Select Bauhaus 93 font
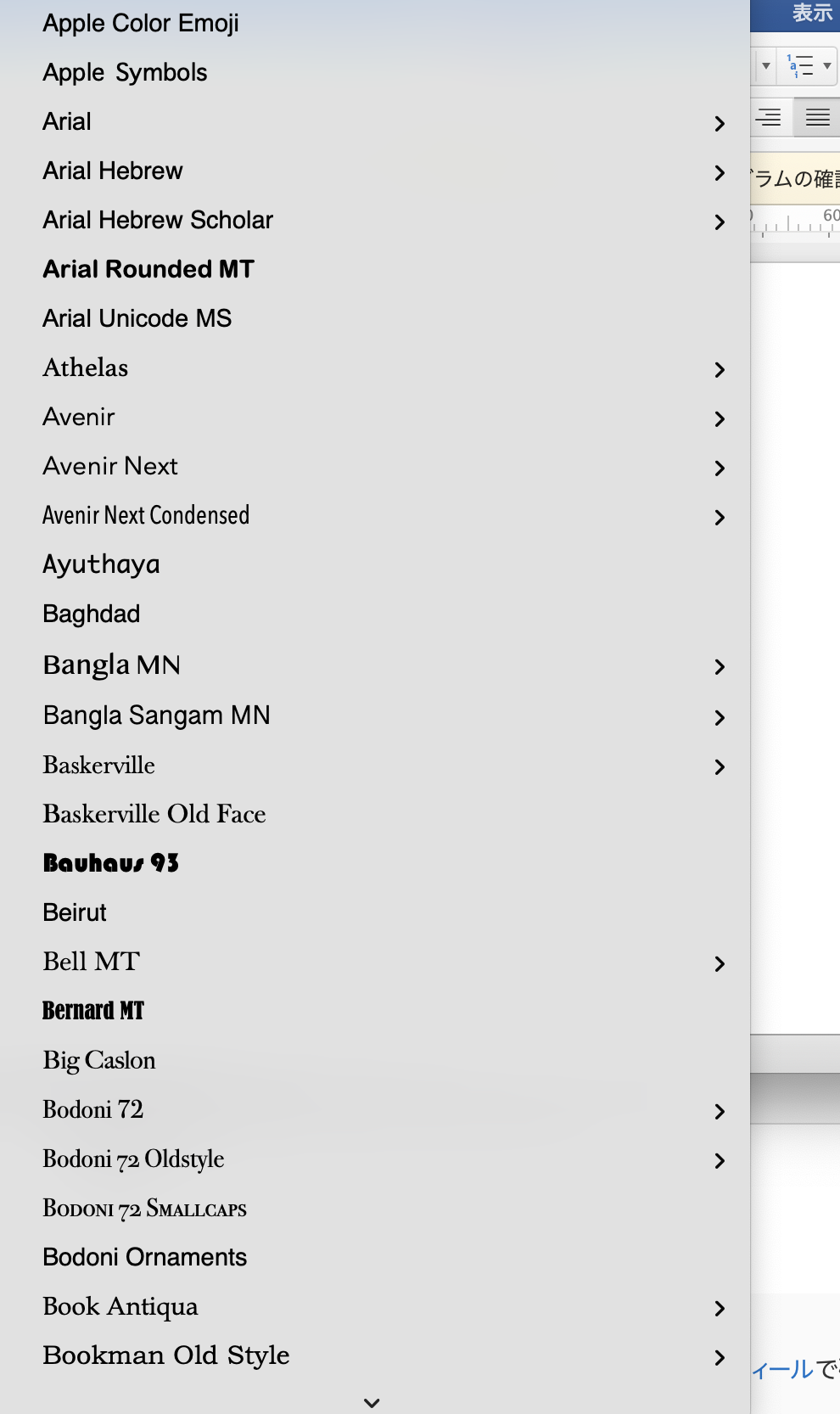The height and width of the screenshot is (1414, 840). pyautogui.click(x=111, y=864)
